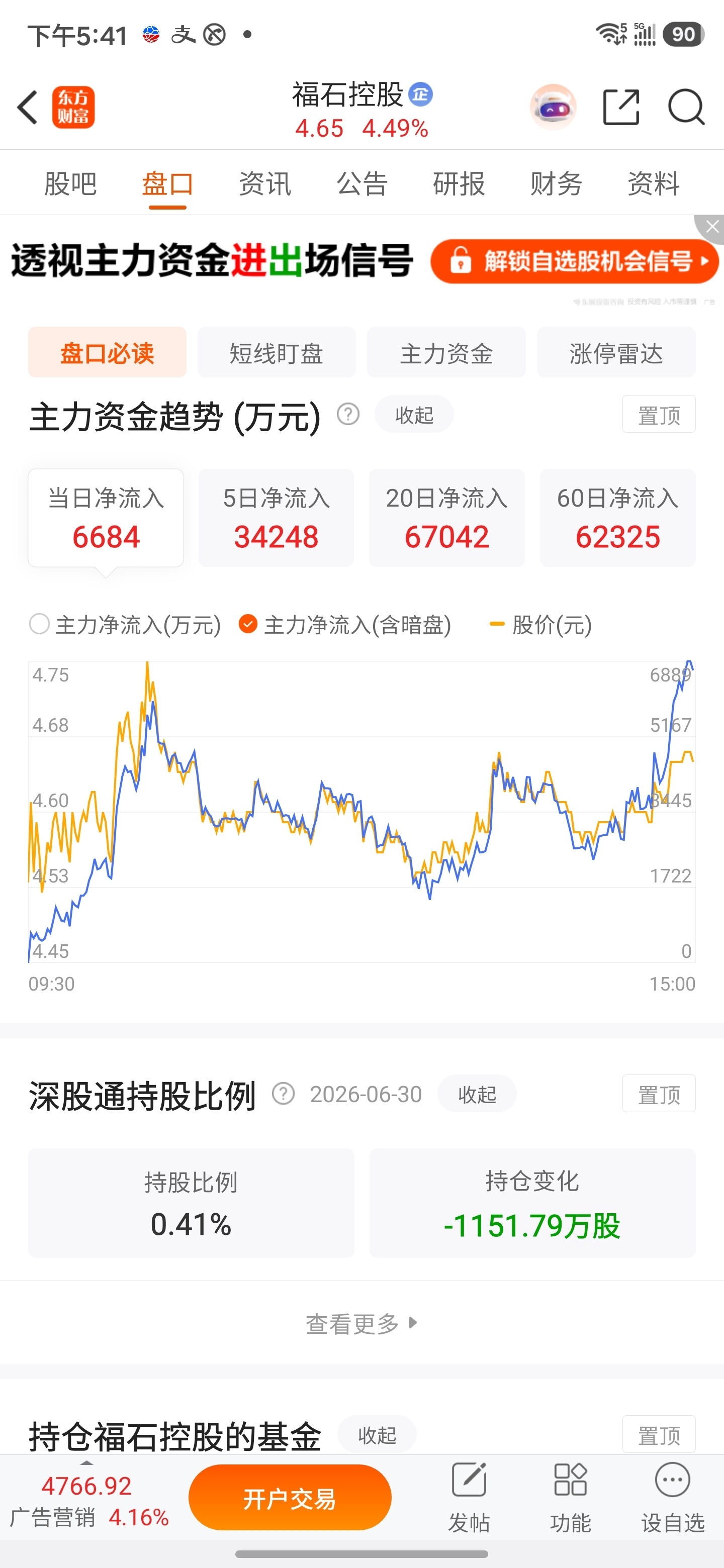This screenshot has height=1568, width=724.
Task: Collapse the 主力资金趋势 section
Action: tap(414, 415)
